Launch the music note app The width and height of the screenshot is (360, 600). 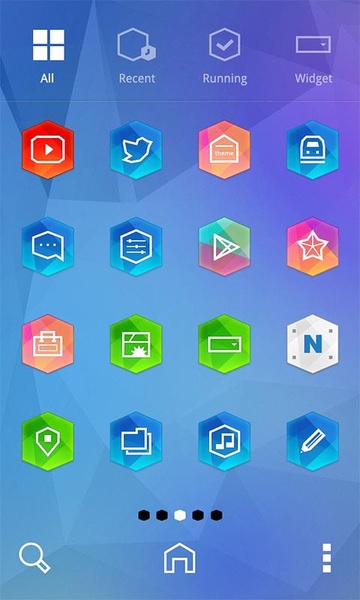click(x=225, y=441)
